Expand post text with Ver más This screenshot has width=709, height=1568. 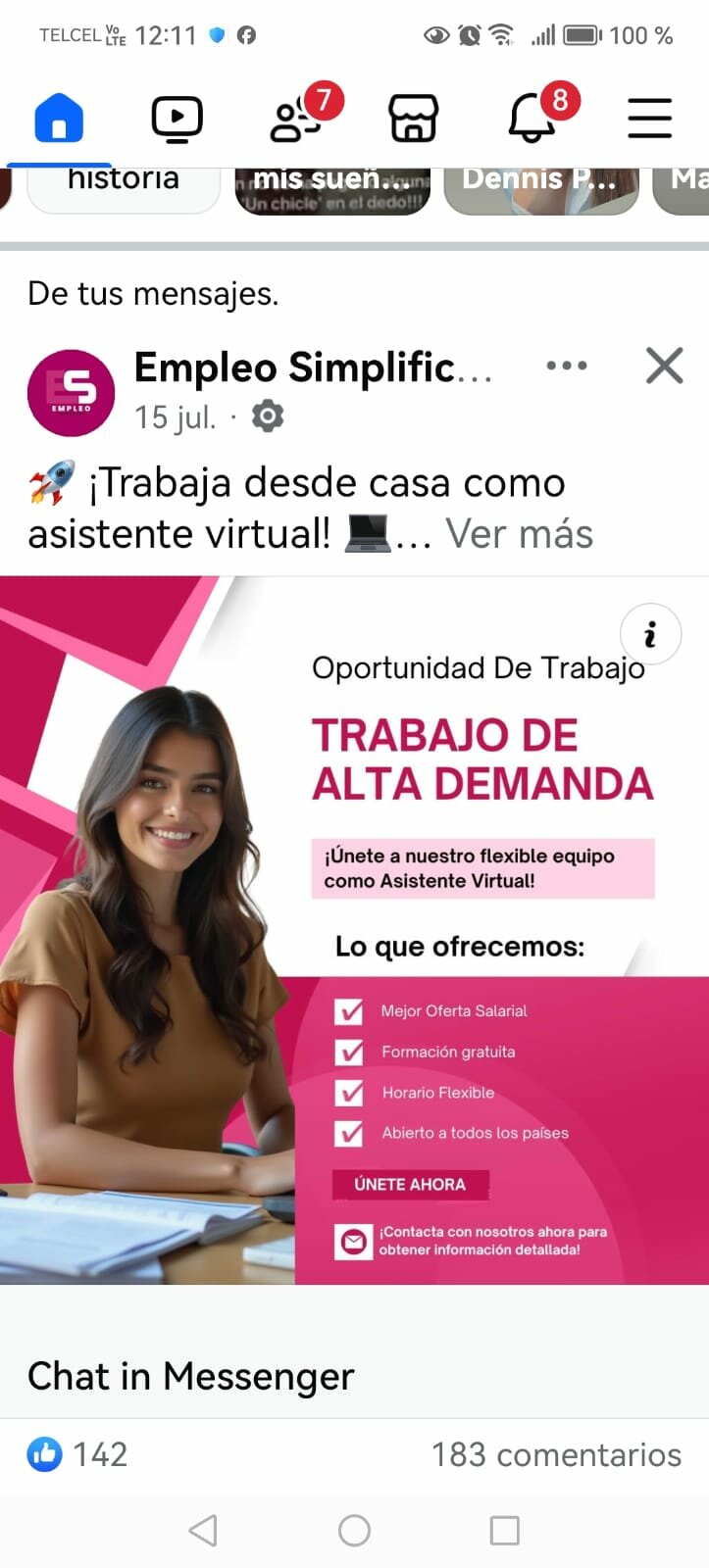(x=519, y=534)
